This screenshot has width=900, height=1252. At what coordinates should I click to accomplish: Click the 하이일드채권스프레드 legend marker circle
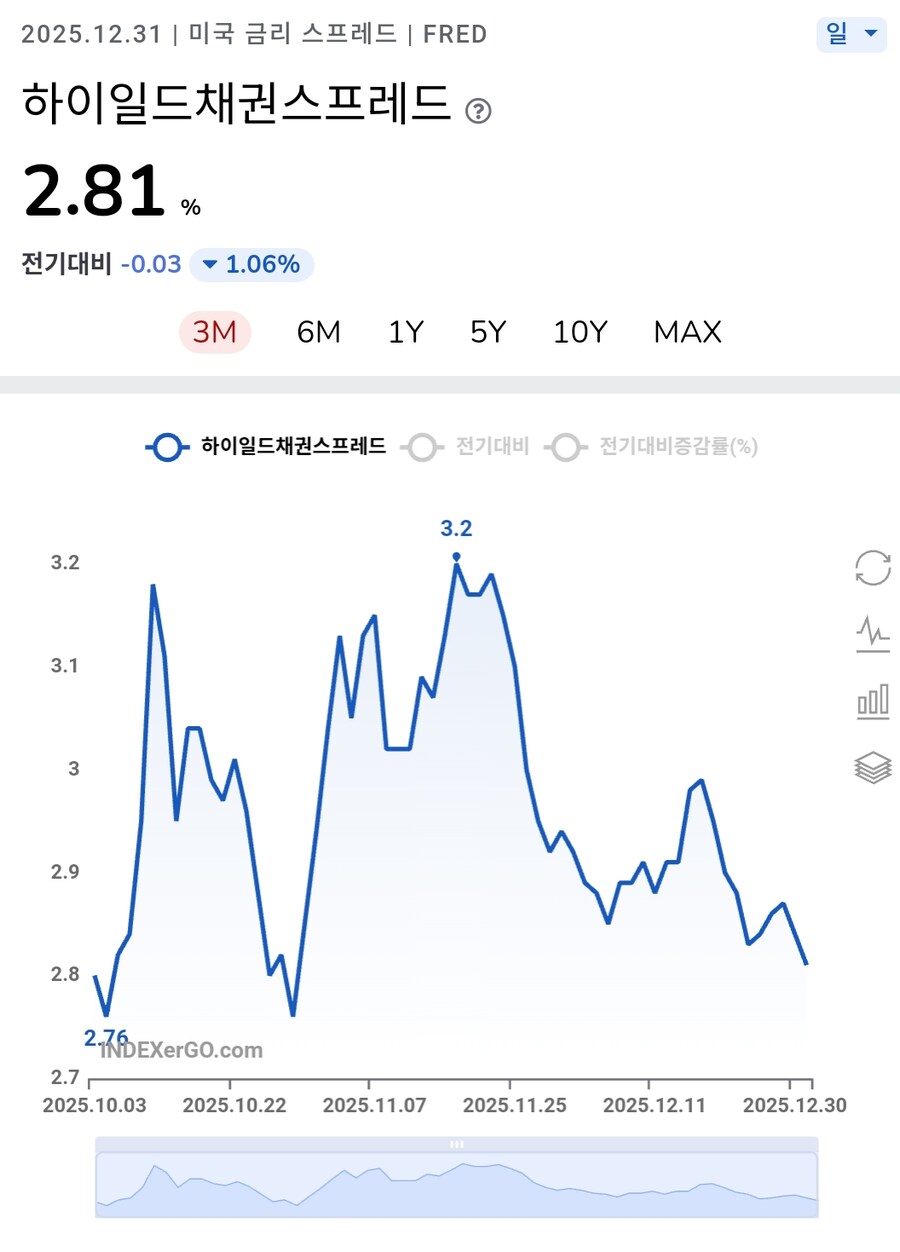click(x=167, y=448)
